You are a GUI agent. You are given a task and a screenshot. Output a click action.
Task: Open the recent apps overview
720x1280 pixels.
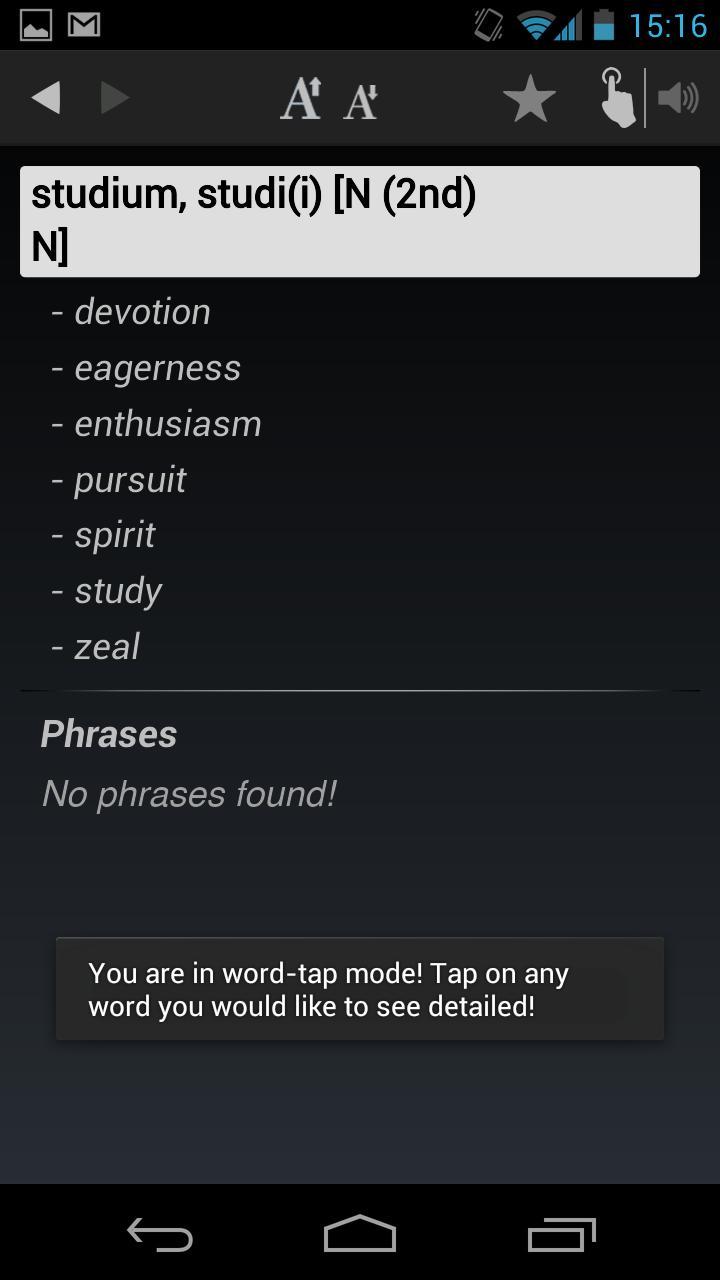click(x=560, y=1235)
